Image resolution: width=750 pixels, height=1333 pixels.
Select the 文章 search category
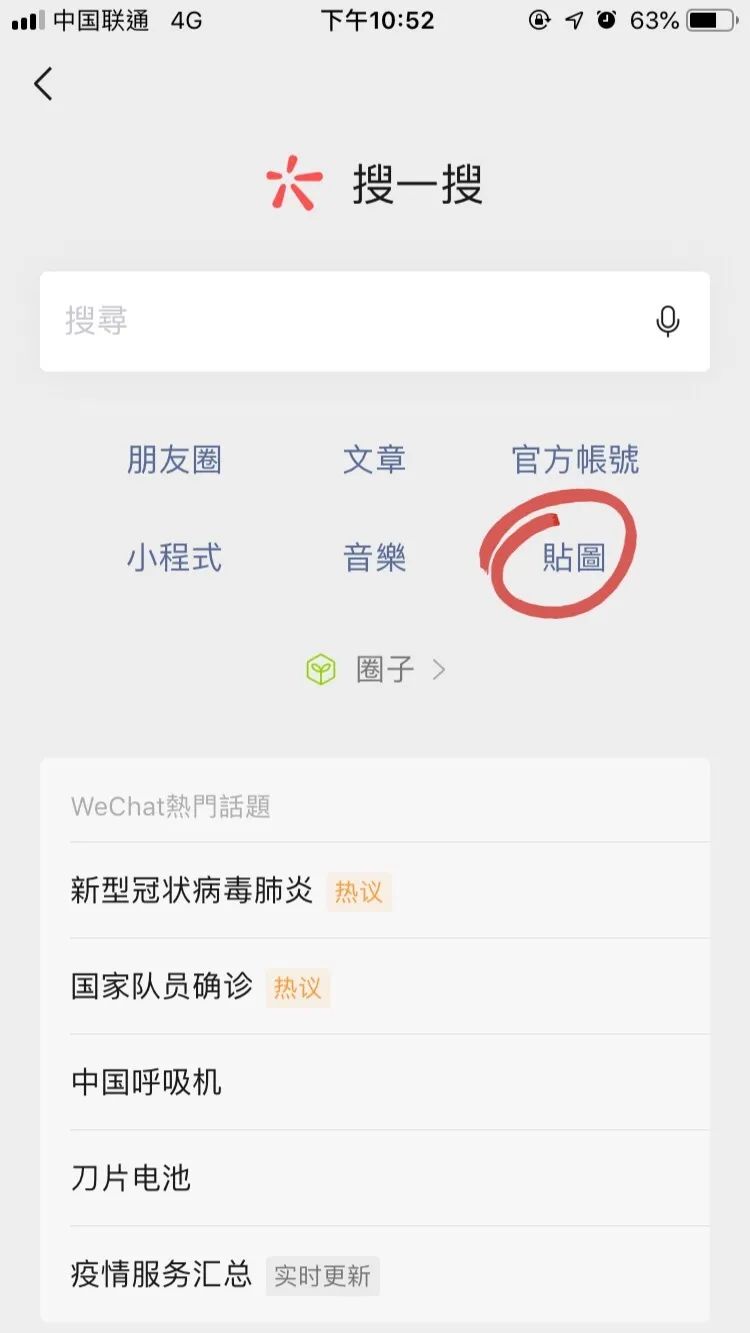(x=374, y=460)
